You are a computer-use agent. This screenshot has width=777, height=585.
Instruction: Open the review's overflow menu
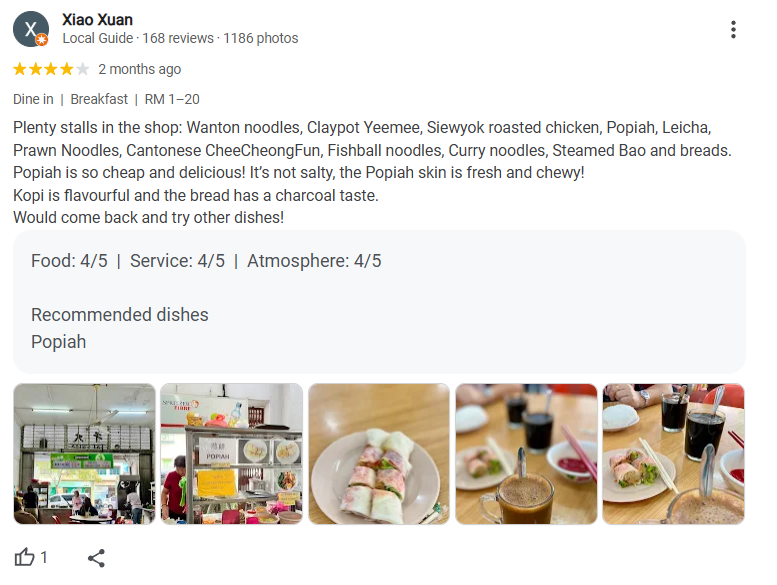[x=733, y=30]
